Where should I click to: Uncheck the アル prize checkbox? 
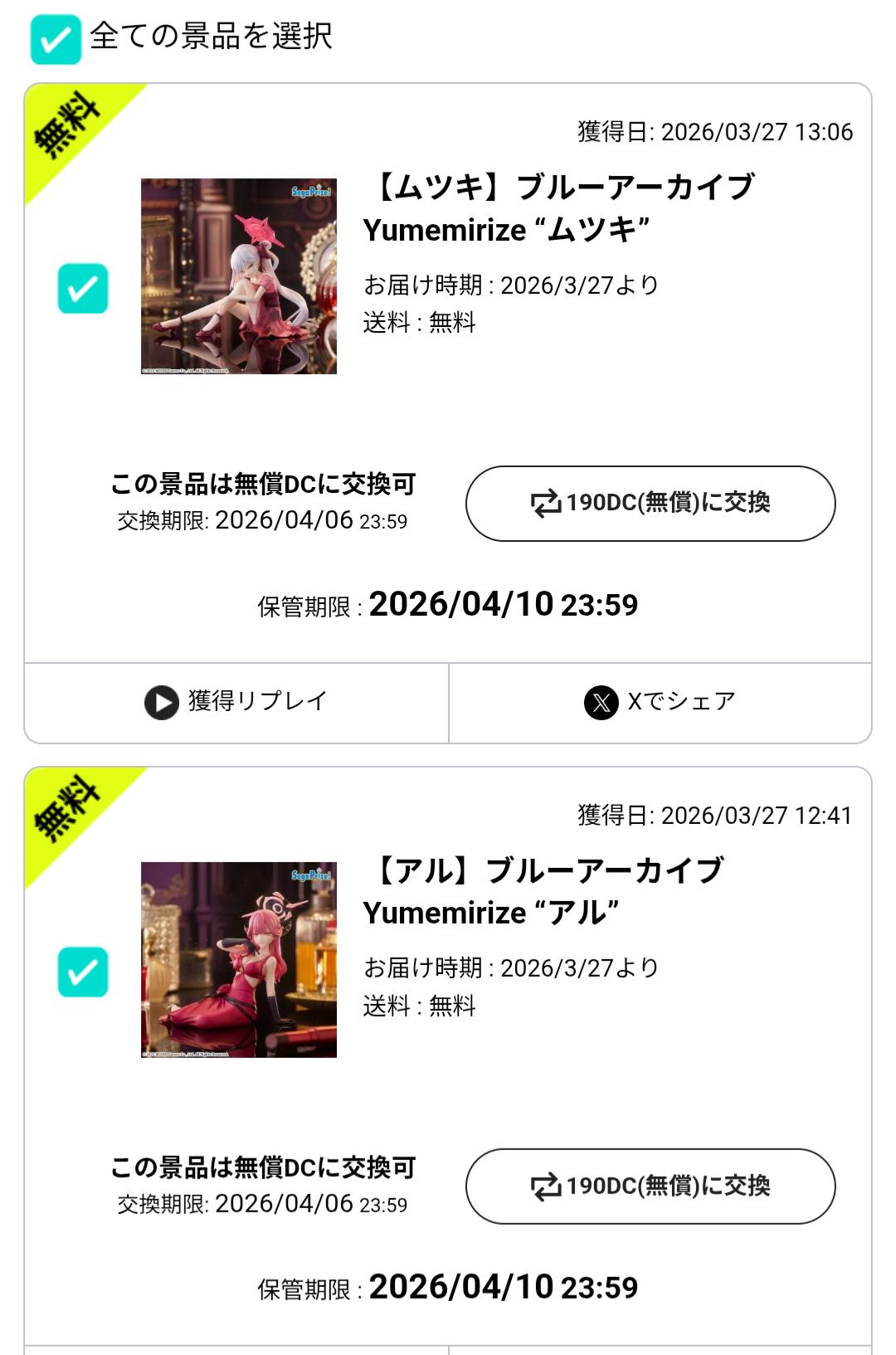(83, 972)
